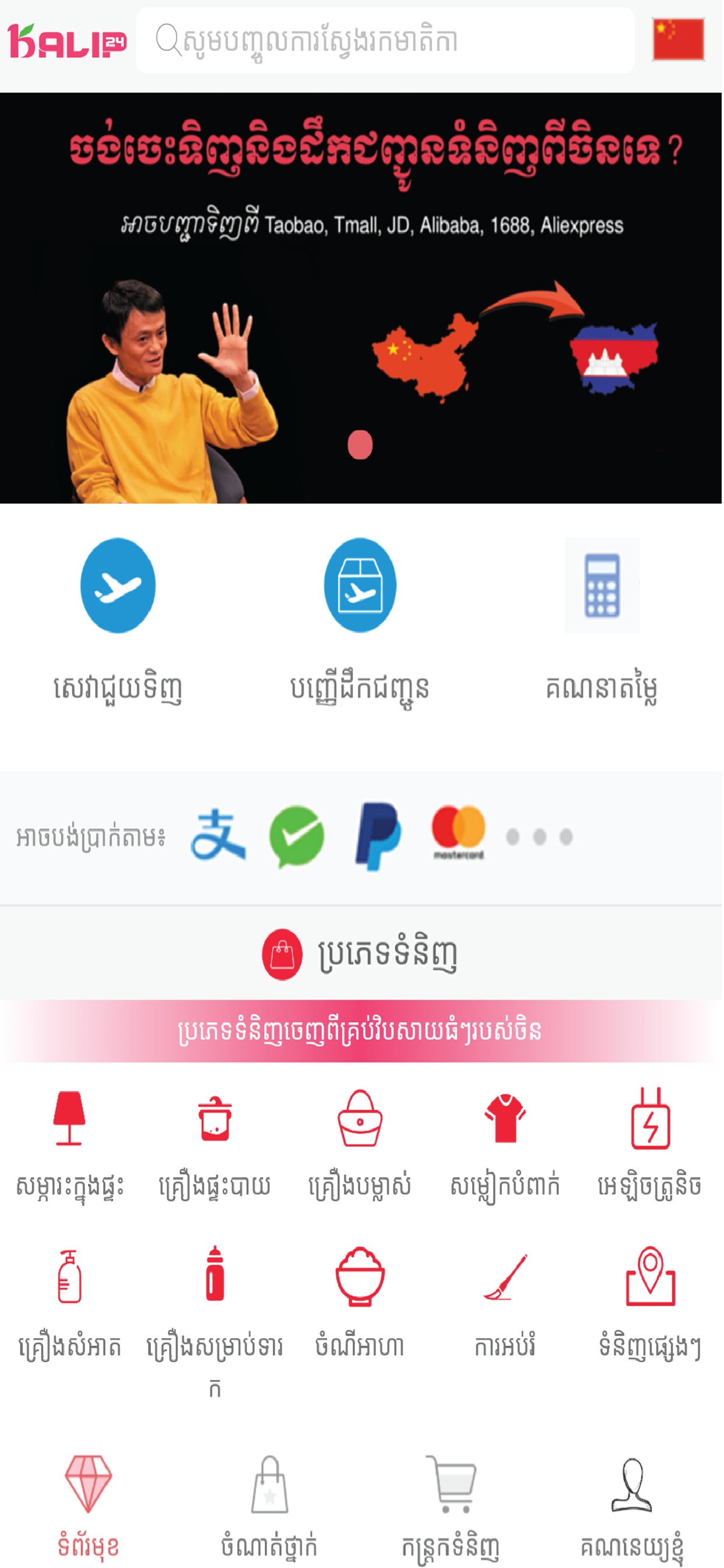724x1568 pixels.
Task: Open the price calculator icon
Action: [602, 586]
